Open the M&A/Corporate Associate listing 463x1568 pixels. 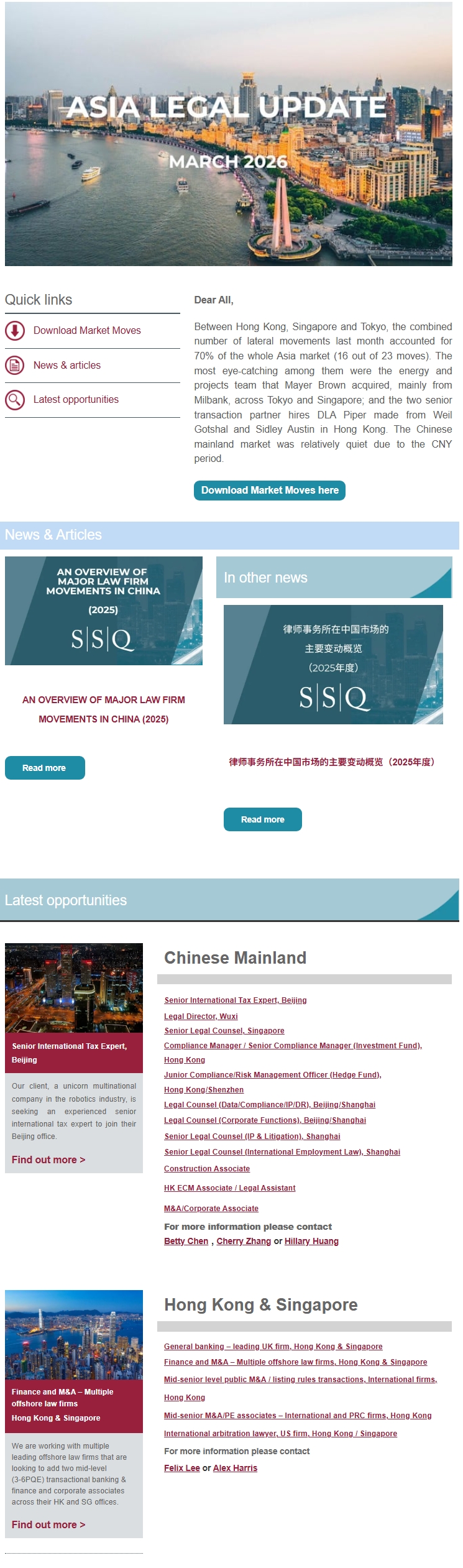pyautogui.click(x=211, y=1208)
